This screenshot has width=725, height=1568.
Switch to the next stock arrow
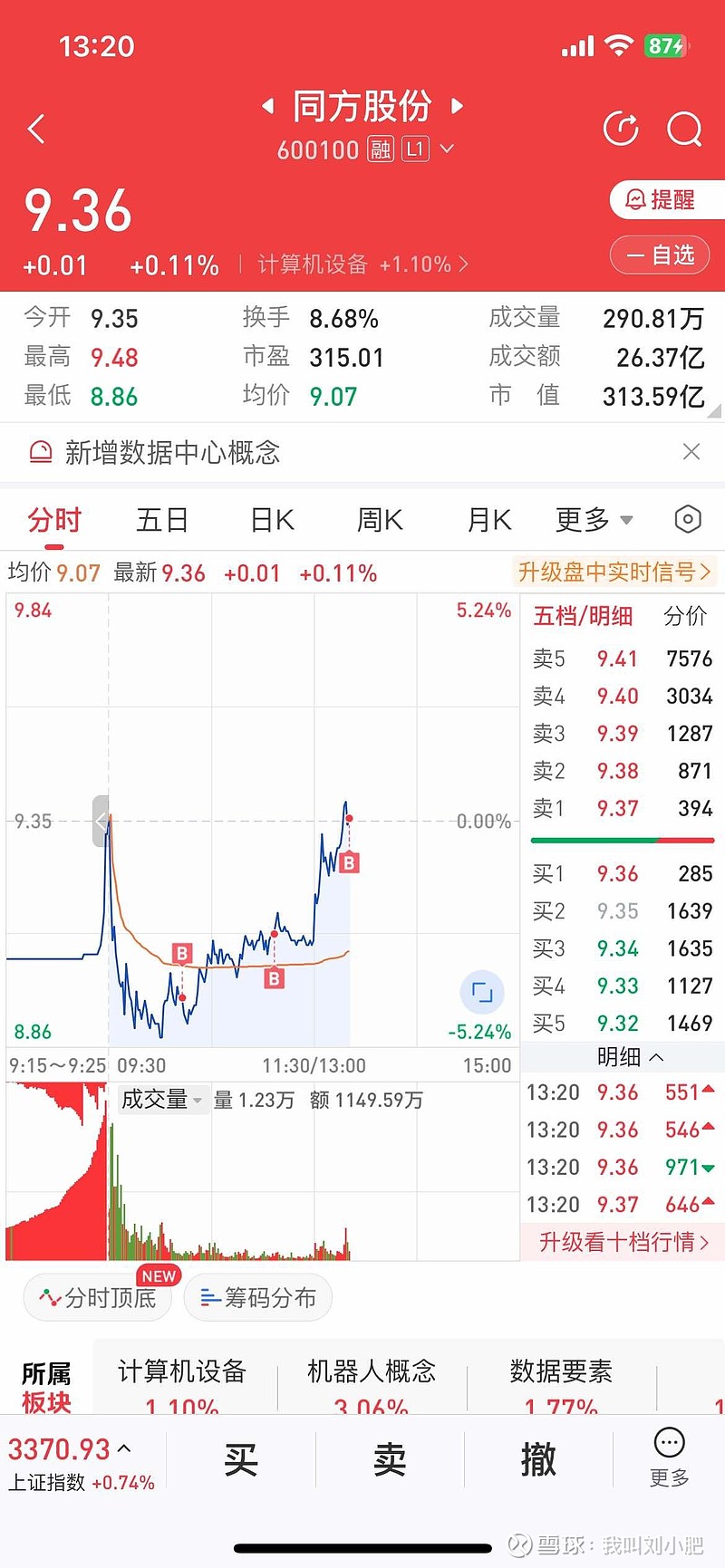click(457, 106)
